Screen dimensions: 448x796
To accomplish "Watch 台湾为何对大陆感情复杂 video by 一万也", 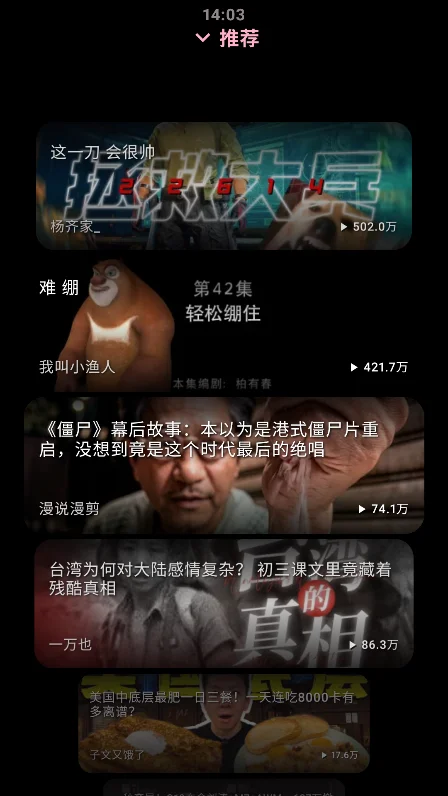I will point(223,604).
